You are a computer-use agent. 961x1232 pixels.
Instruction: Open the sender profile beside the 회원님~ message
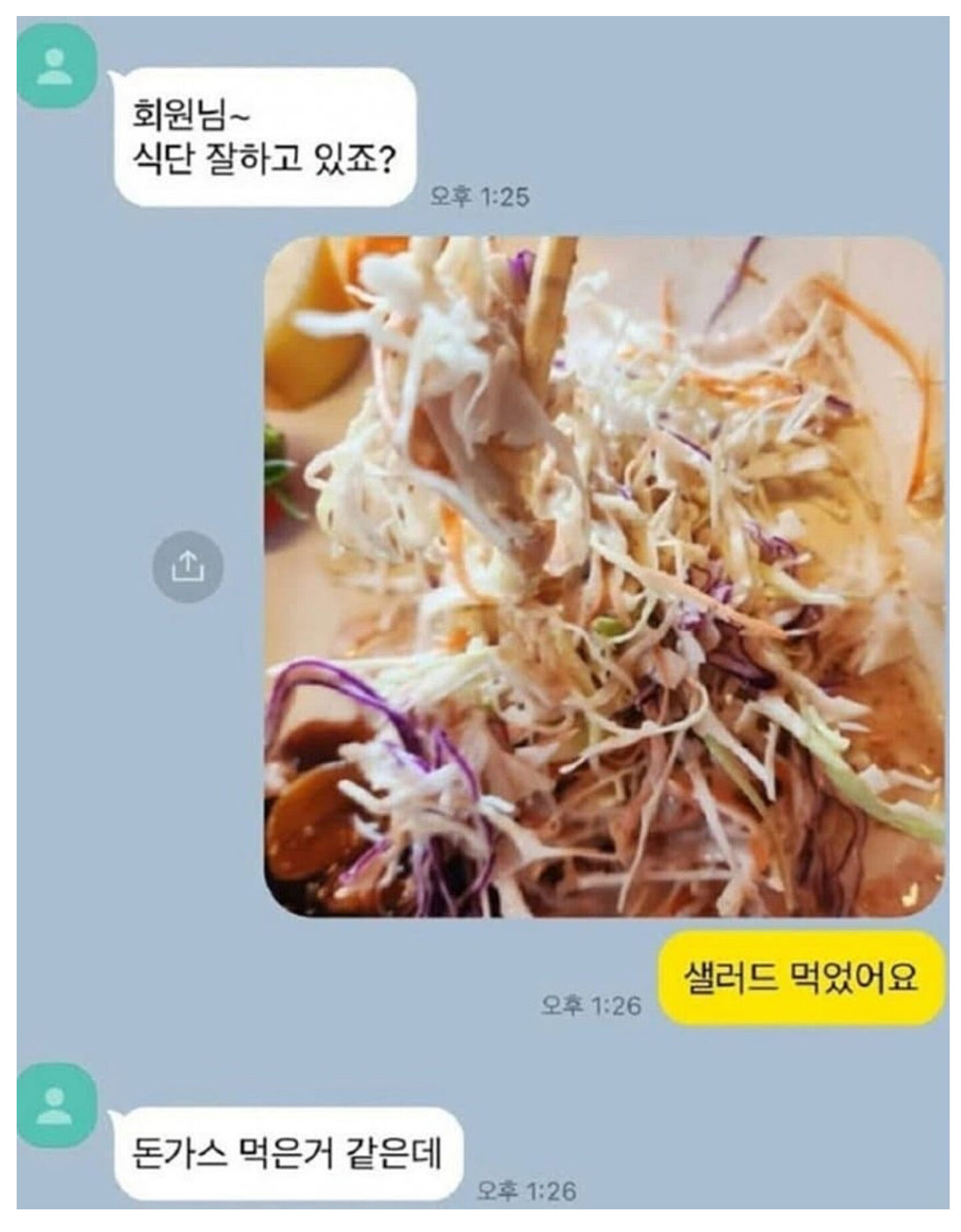point(56,67)
